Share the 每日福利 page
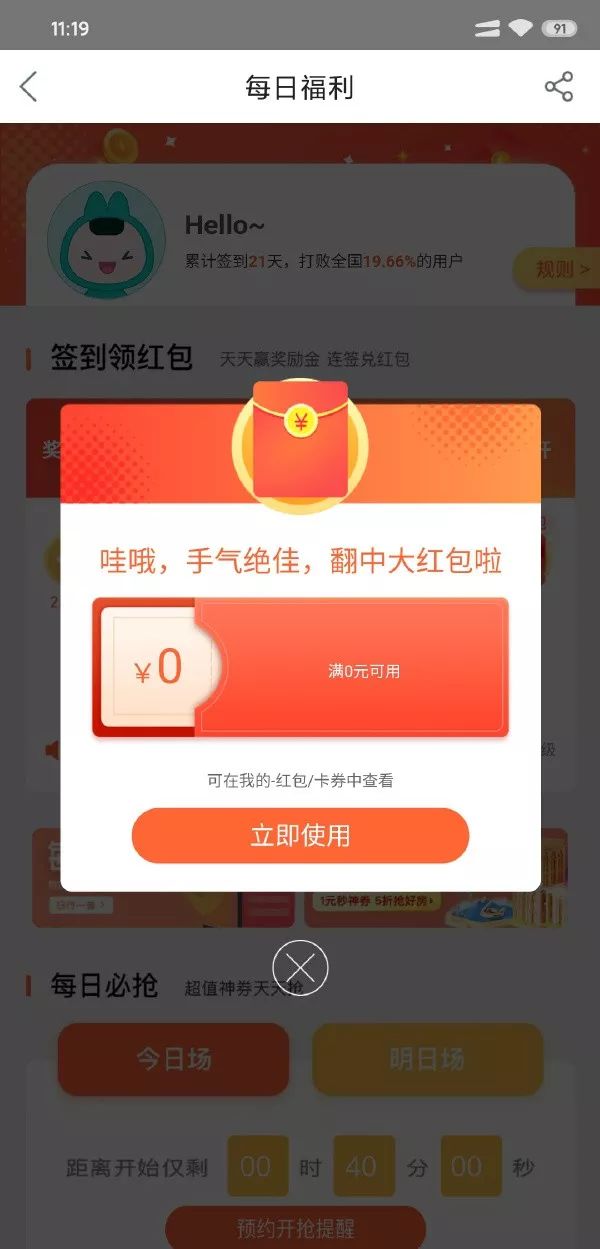The width and height of the screenshot is (600, 1249). pos(558,87)
